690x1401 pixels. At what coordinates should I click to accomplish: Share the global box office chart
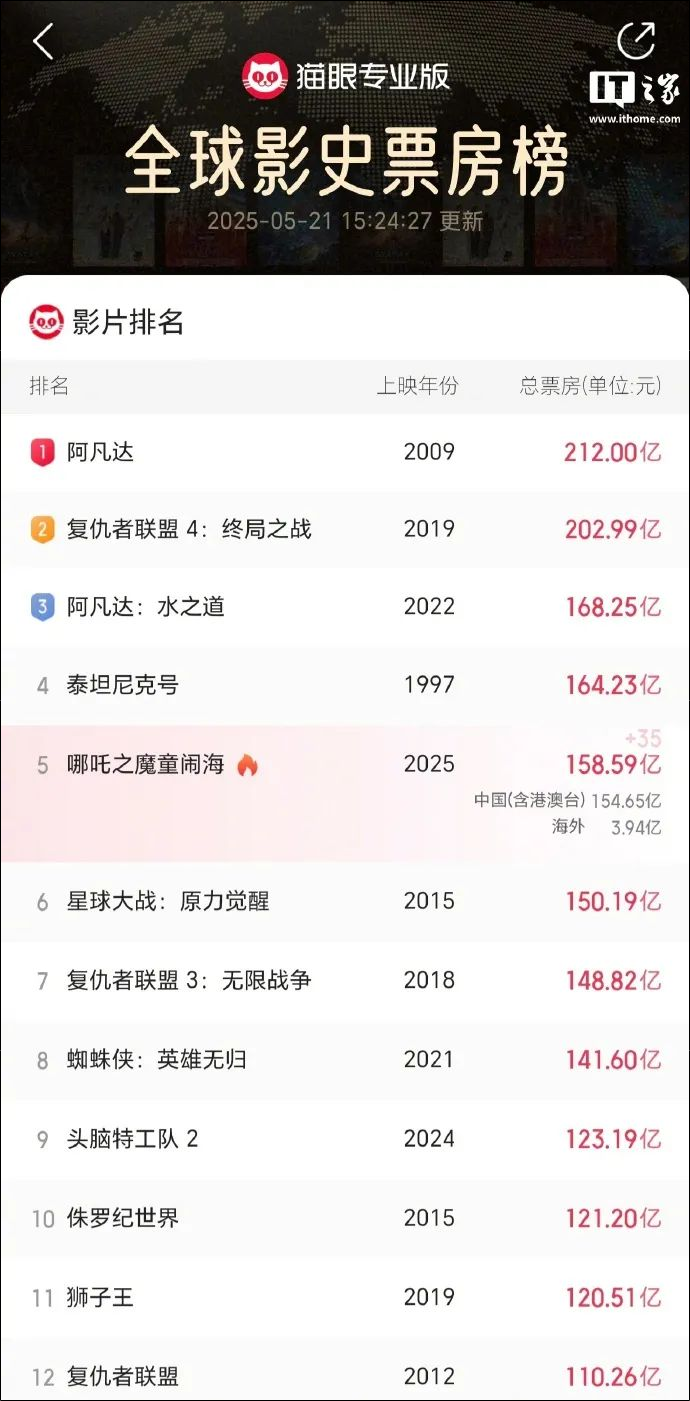pos(635,41)
